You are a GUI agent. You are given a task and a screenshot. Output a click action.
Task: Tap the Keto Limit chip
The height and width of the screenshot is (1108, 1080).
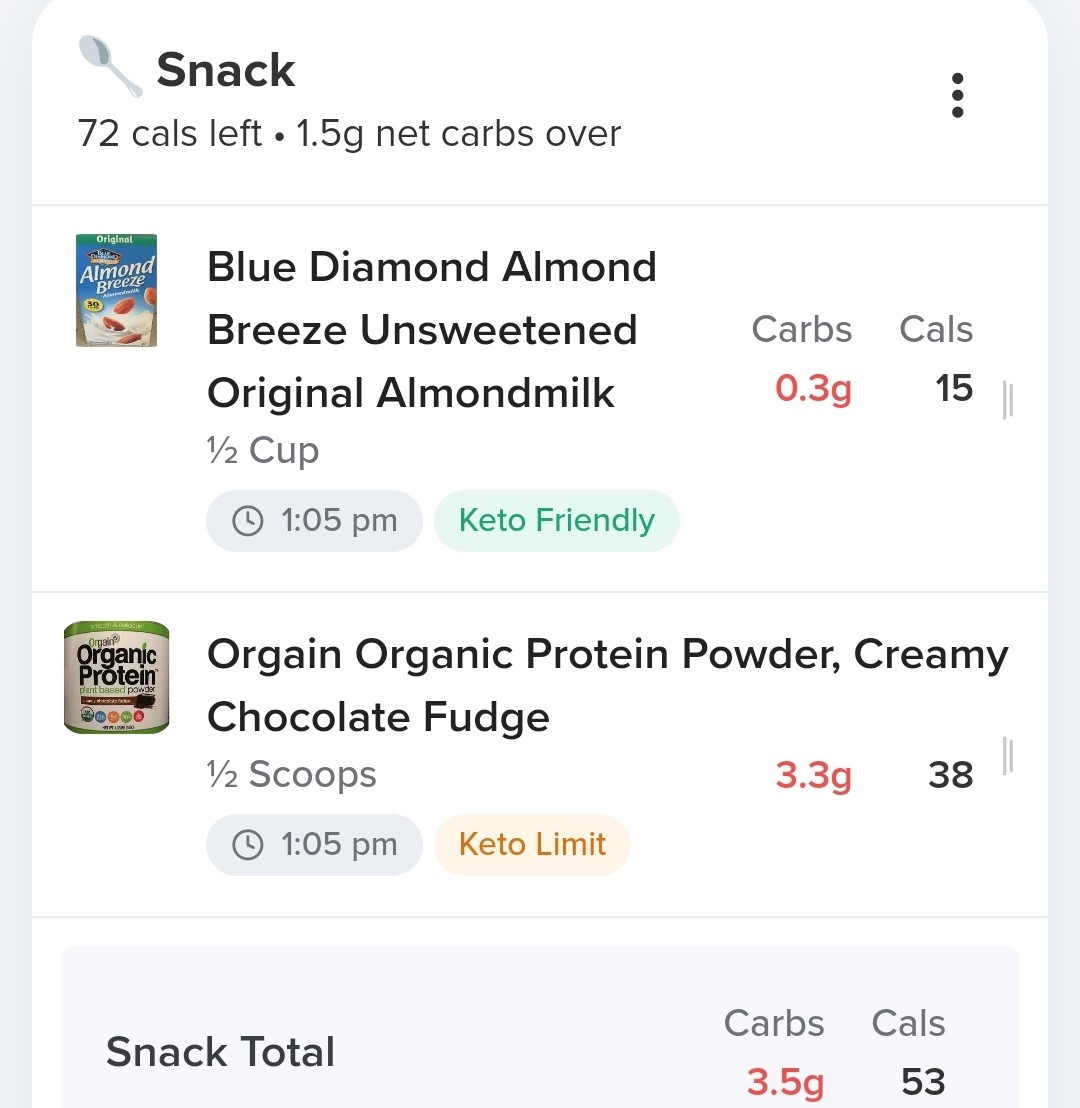532,845
